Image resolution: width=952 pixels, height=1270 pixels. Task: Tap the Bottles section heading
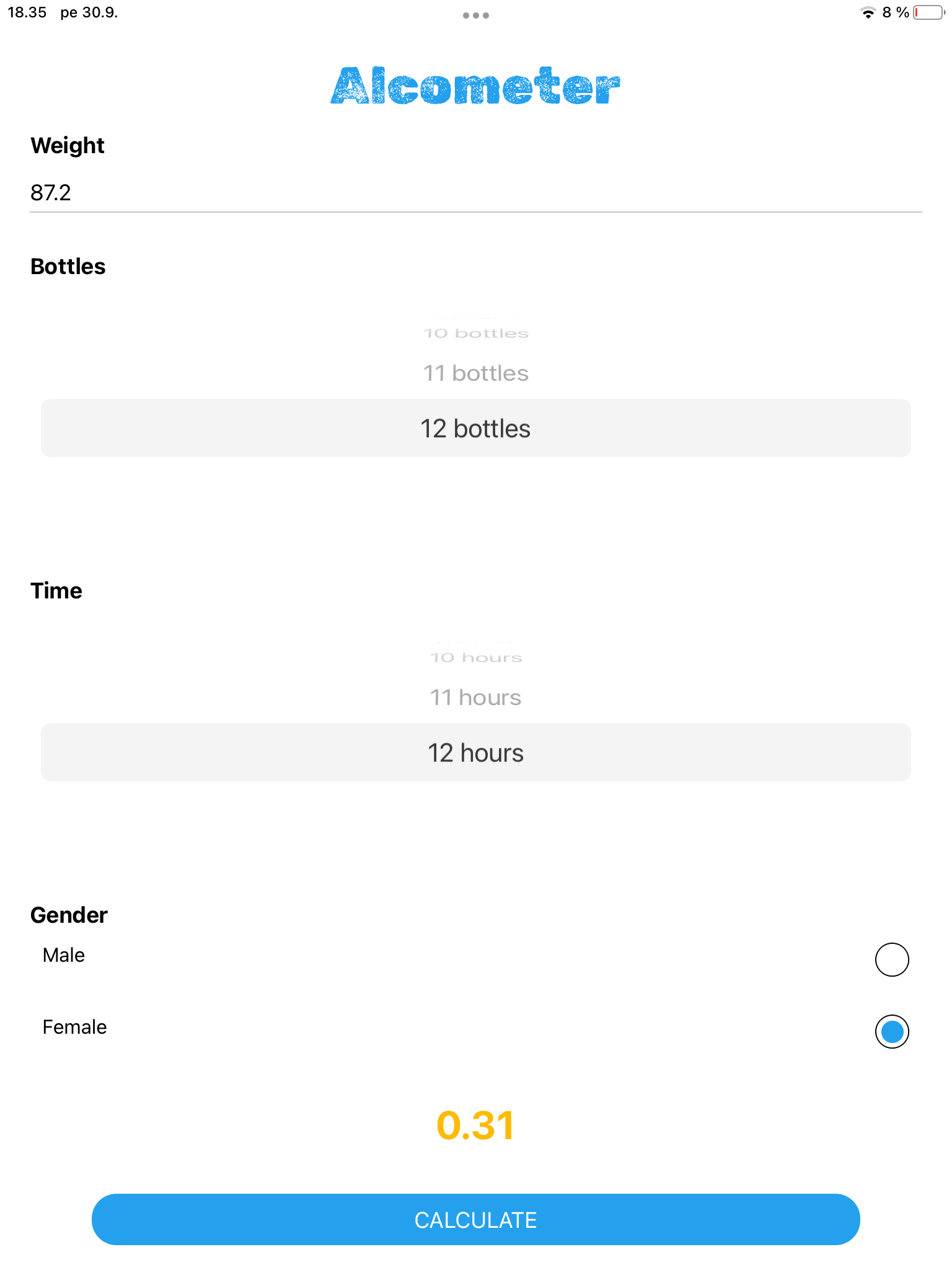[x=68, y=266]
